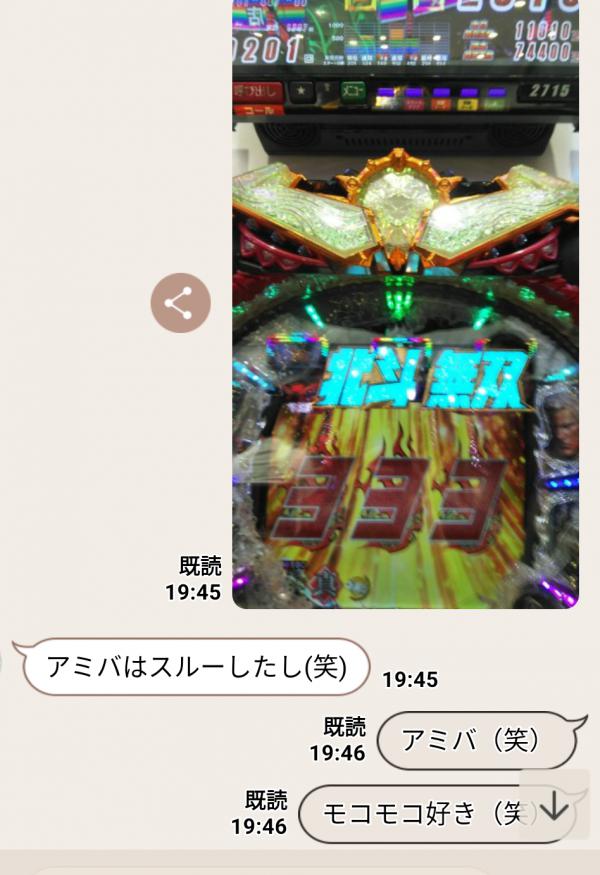The width and height of the screenshot is (600, 875).
Task: Jump to the latest message
Action: pyautogui.click(x=554, y=805)
